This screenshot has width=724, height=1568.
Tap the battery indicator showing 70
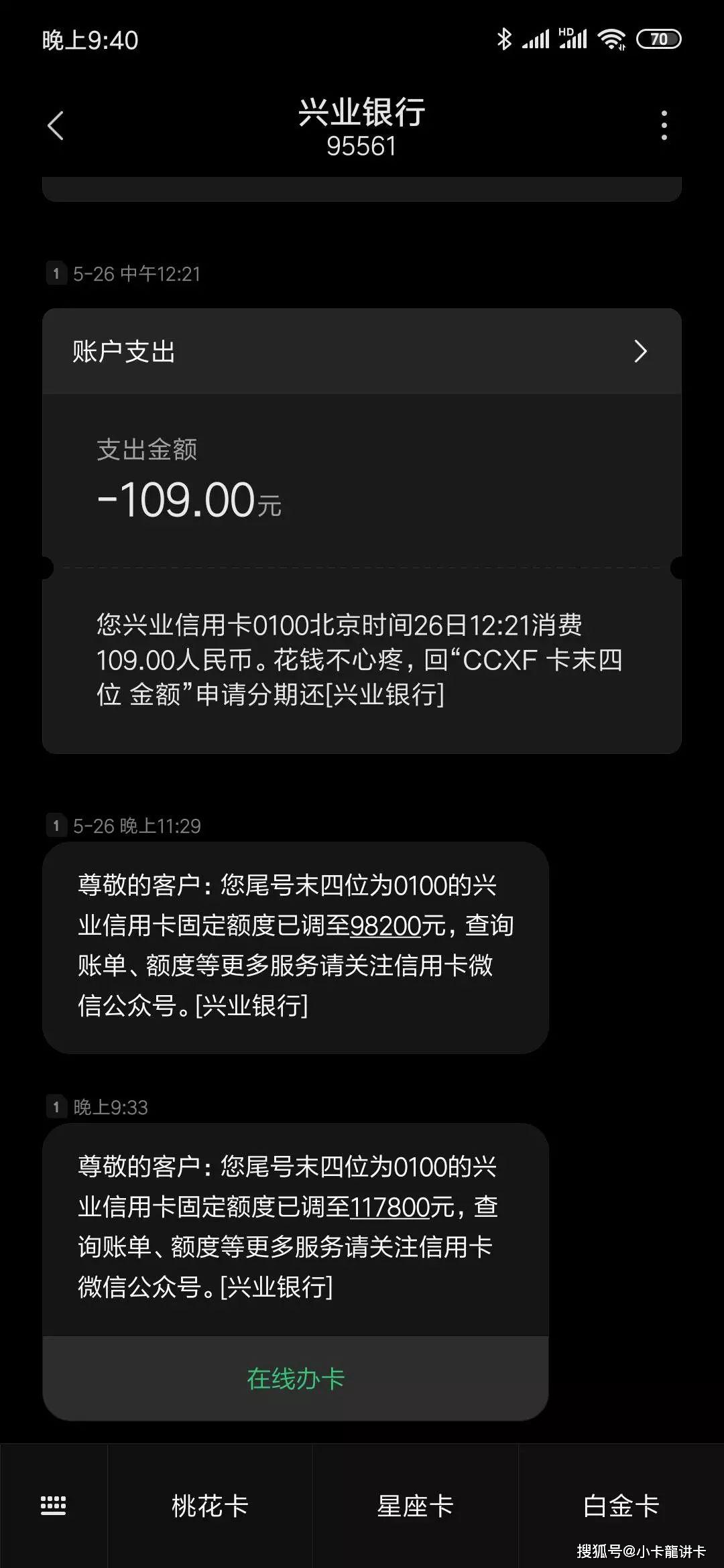pos(660,40)
